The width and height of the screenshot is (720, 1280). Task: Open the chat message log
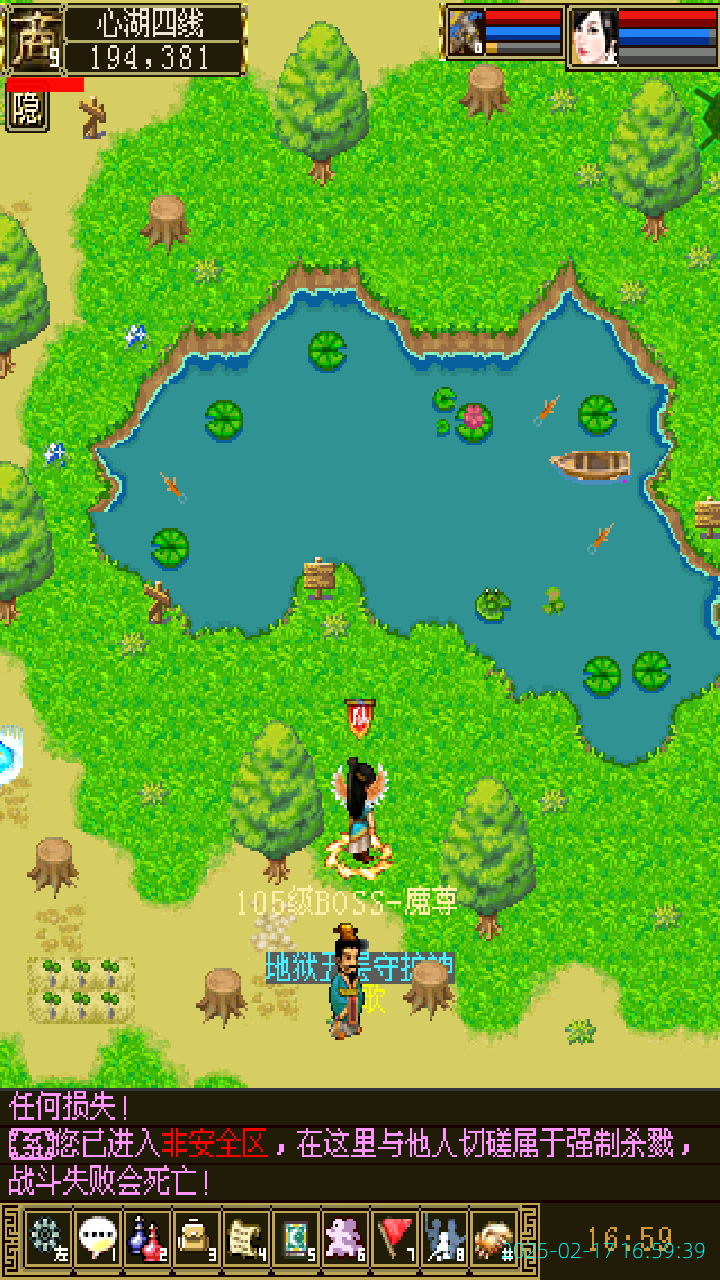point(360,1145)
